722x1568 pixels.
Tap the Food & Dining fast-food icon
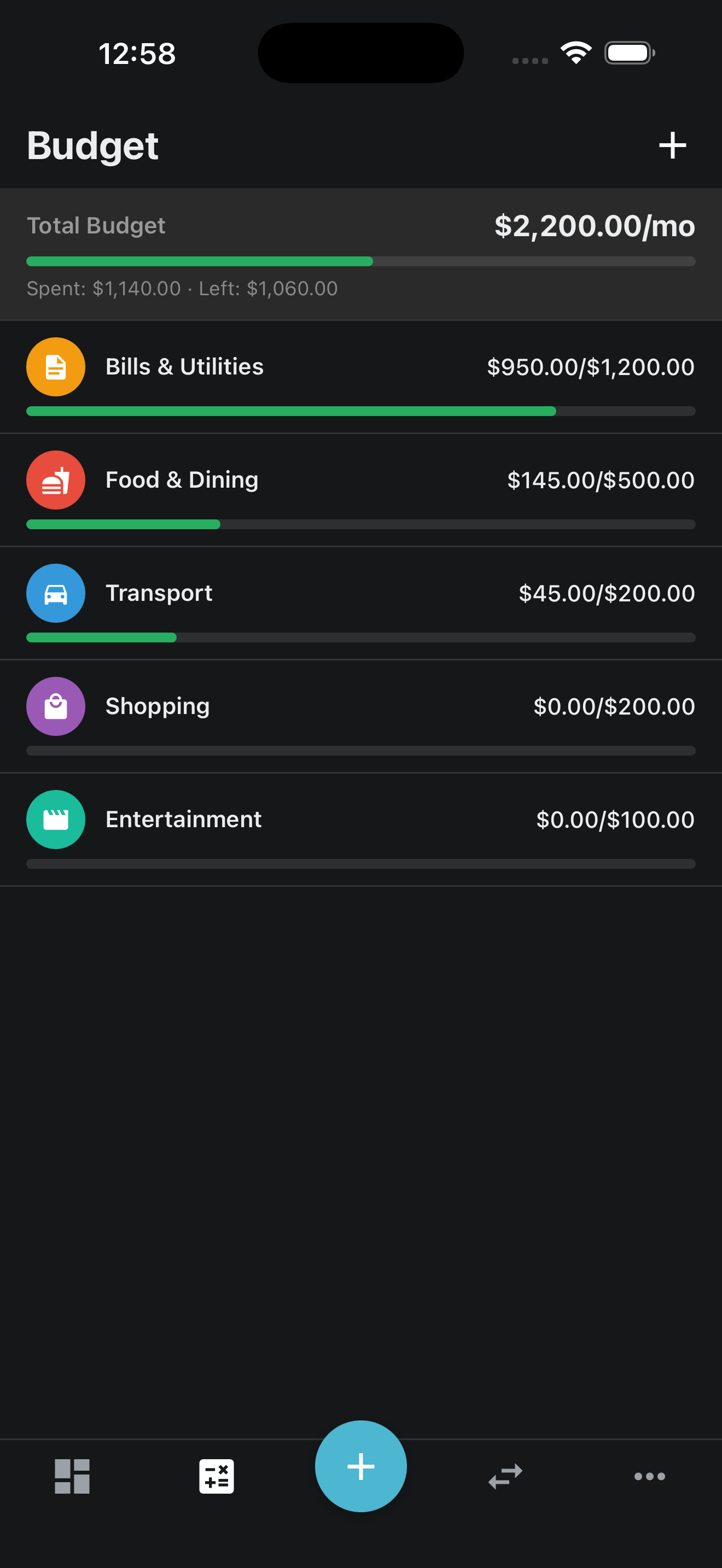click(55, 479)
